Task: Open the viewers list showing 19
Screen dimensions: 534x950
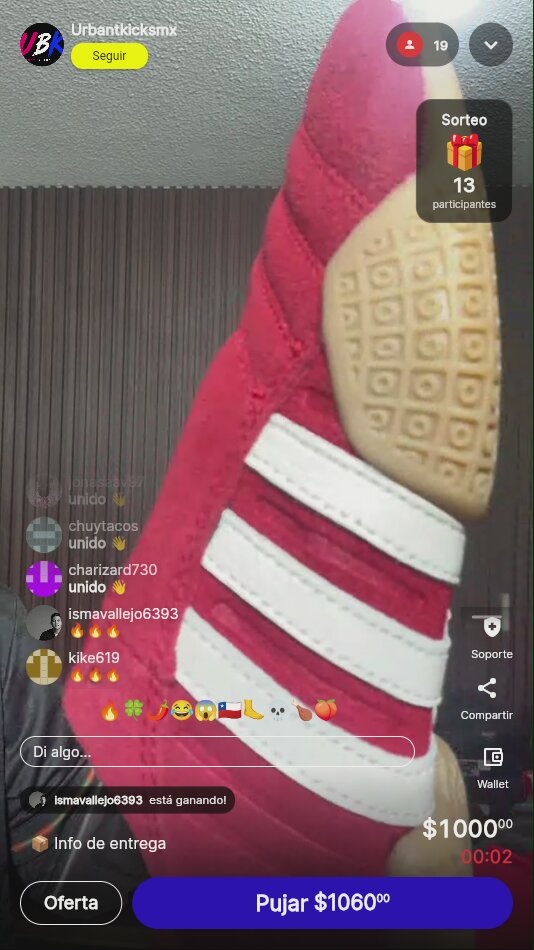Action: 422,45
